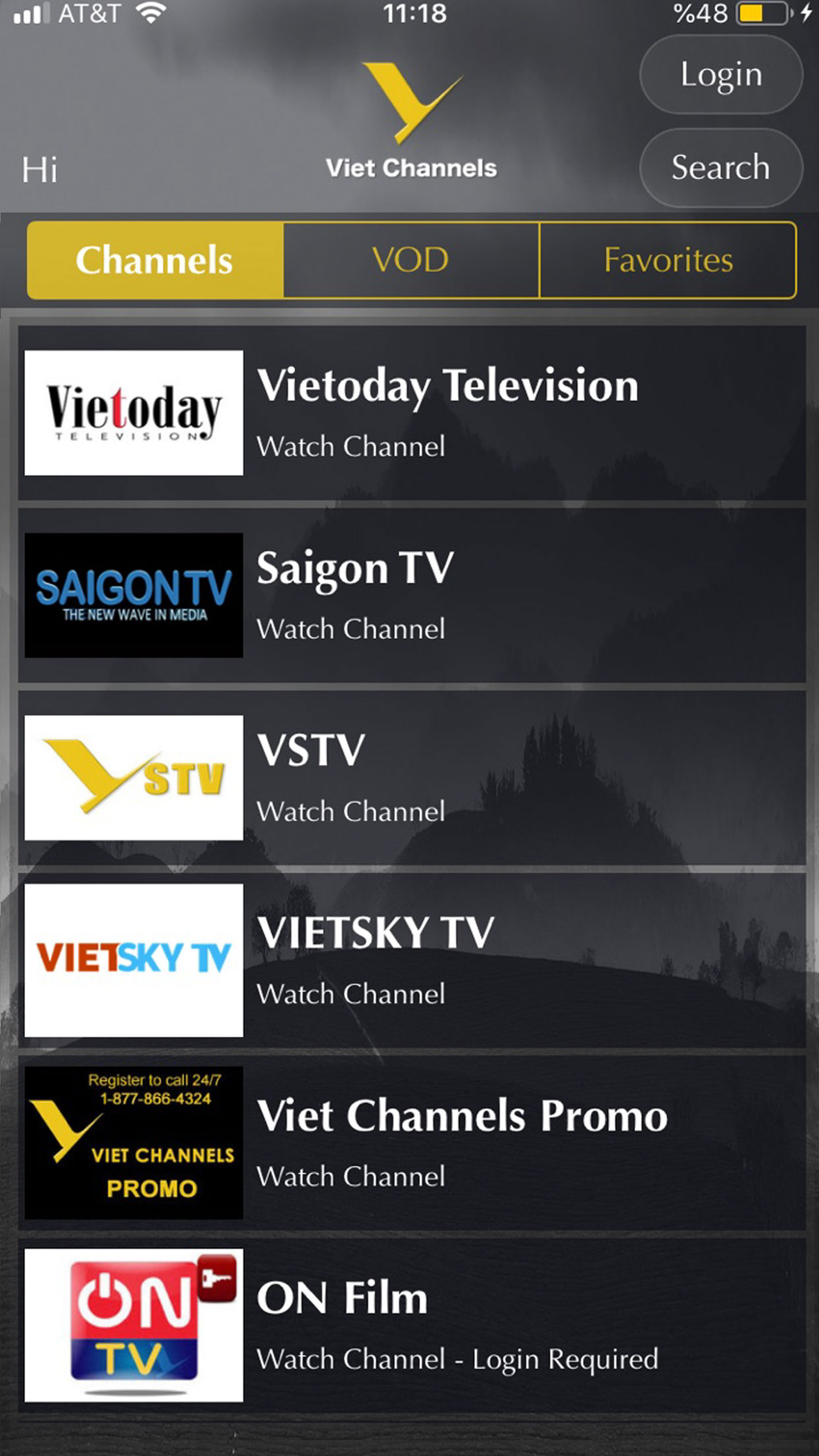Watch the Vietoday Television channel
Image resolution: width=819 pixels, height=1456 pixels.
click(x=350, y=447)
